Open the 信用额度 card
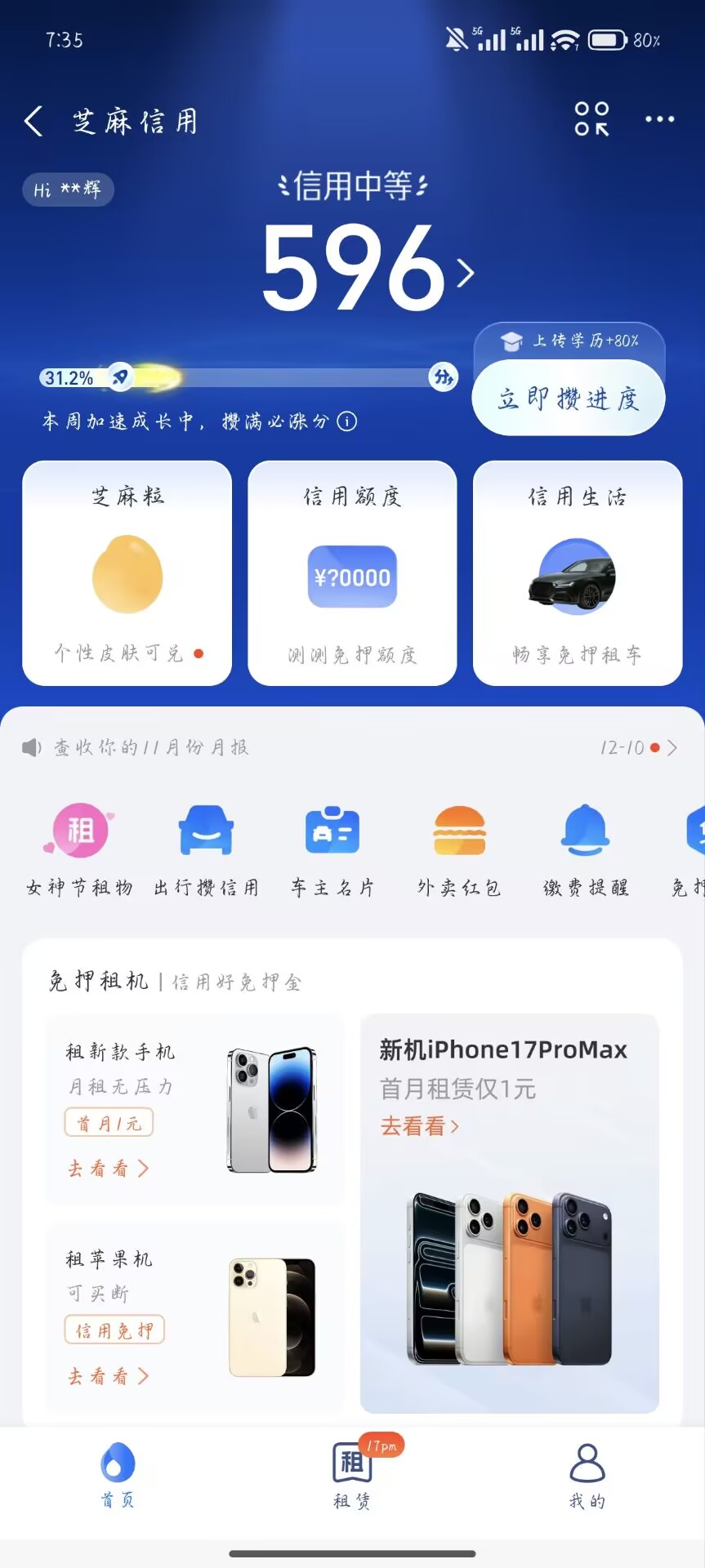Screen dimensions: 705x1568 point(352,573)
